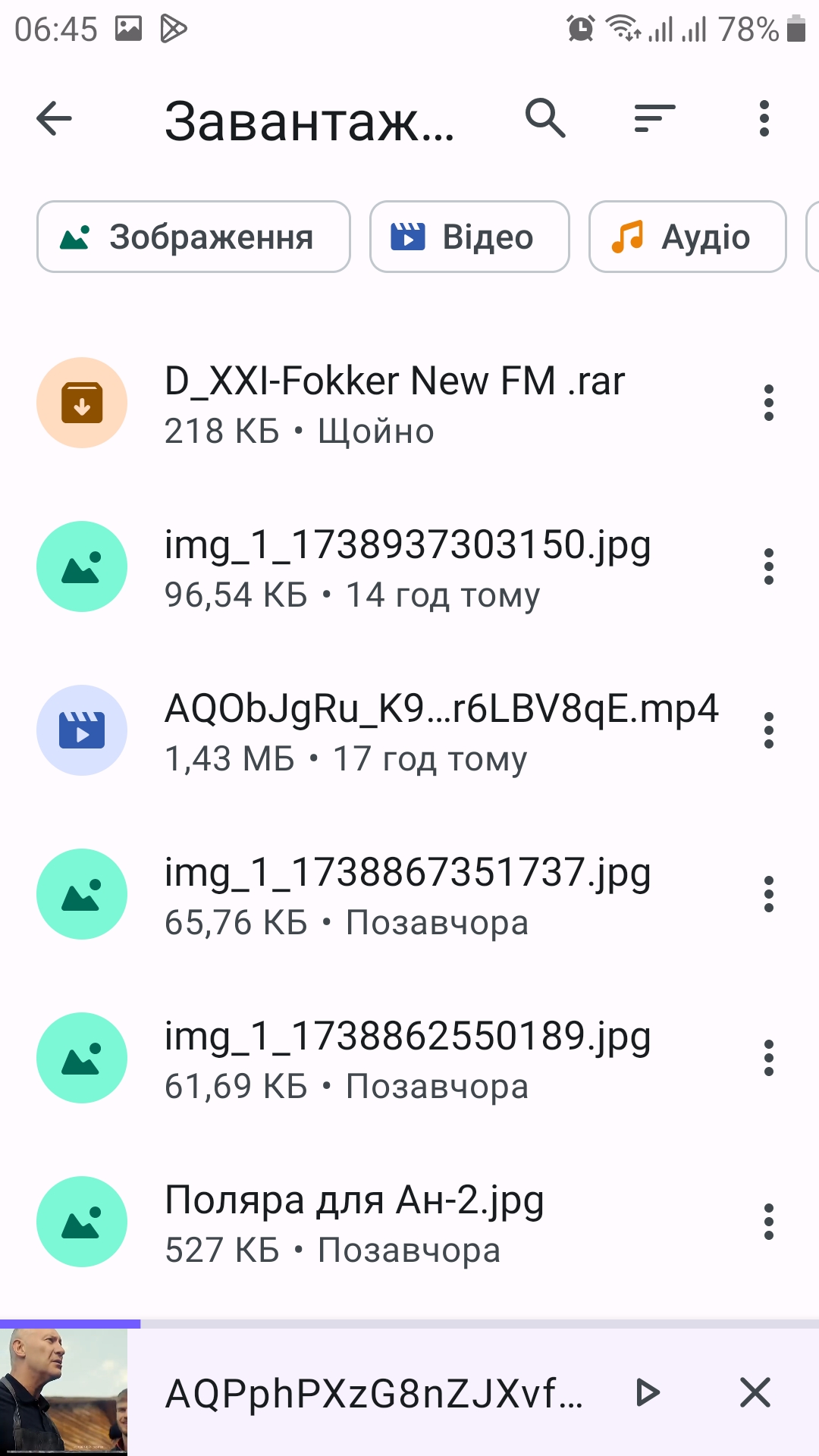The width and height of the screenshot is (819, 1456).
Task: Open D_XXI-Fokker New FM .rar file
Action: point(394,403)
